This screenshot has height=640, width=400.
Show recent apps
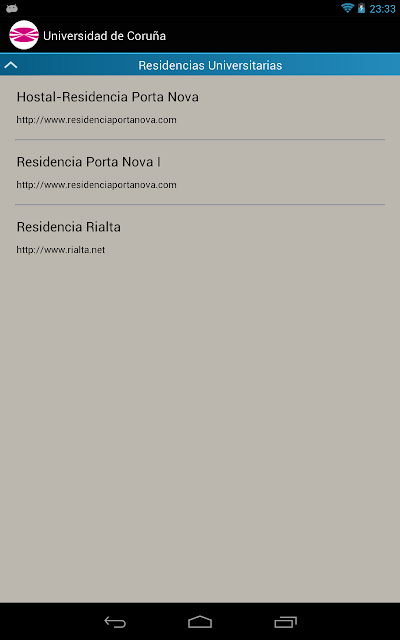pos(285,622)
